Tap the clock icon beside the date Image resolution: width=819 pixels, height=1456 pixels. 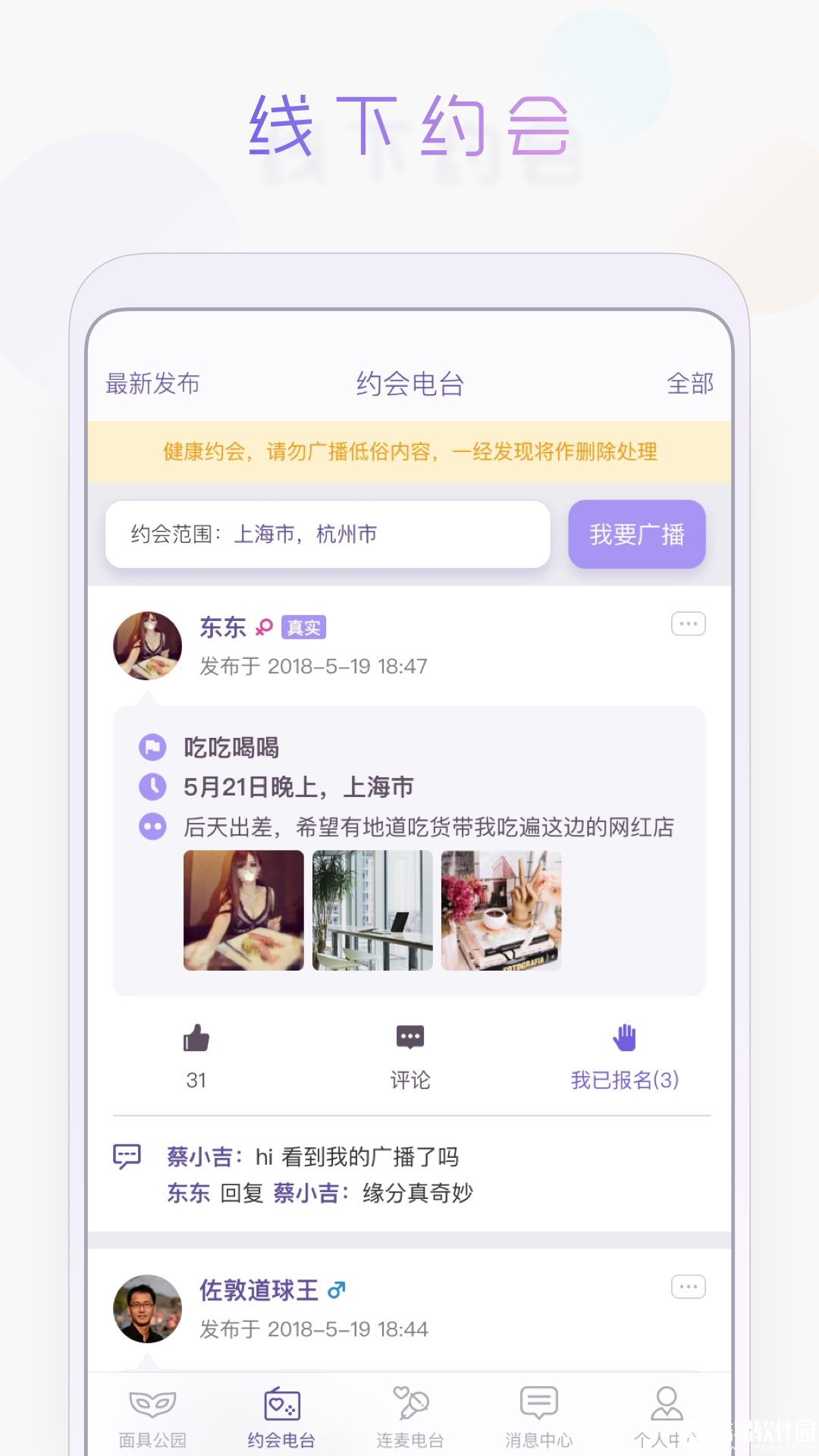pyautogui.click(x=152, y=787)
